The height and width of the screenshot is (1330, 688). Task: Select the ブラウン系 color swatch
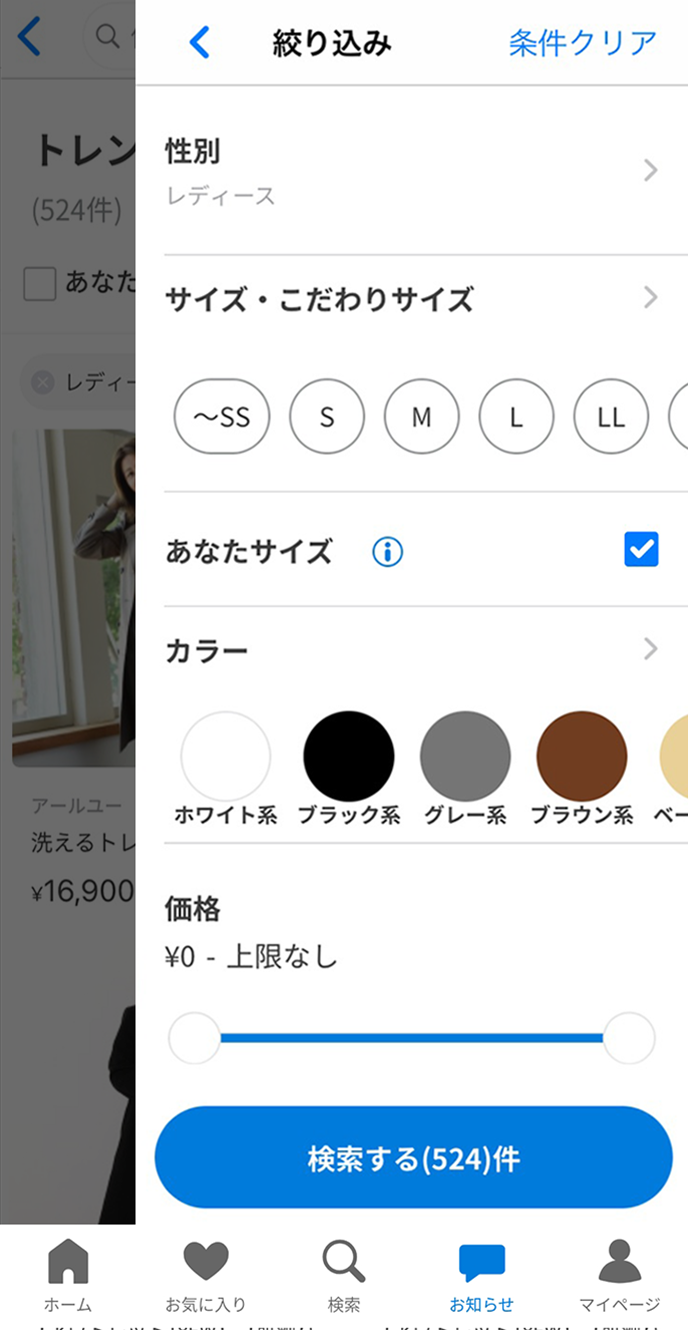[x=581, y=757]
